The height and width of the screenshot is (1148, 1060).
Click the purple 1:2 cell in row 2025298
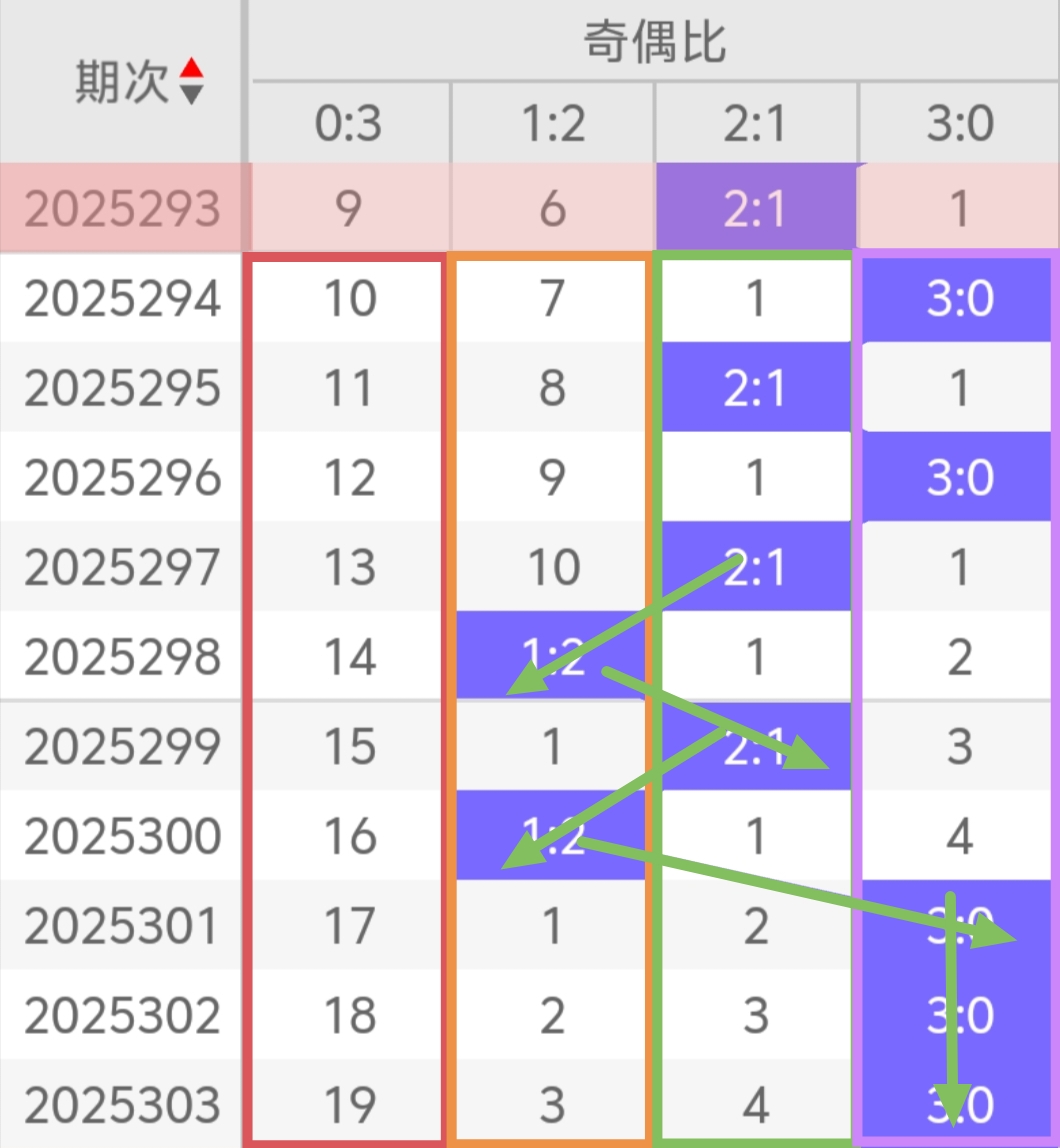coord(551,656)
